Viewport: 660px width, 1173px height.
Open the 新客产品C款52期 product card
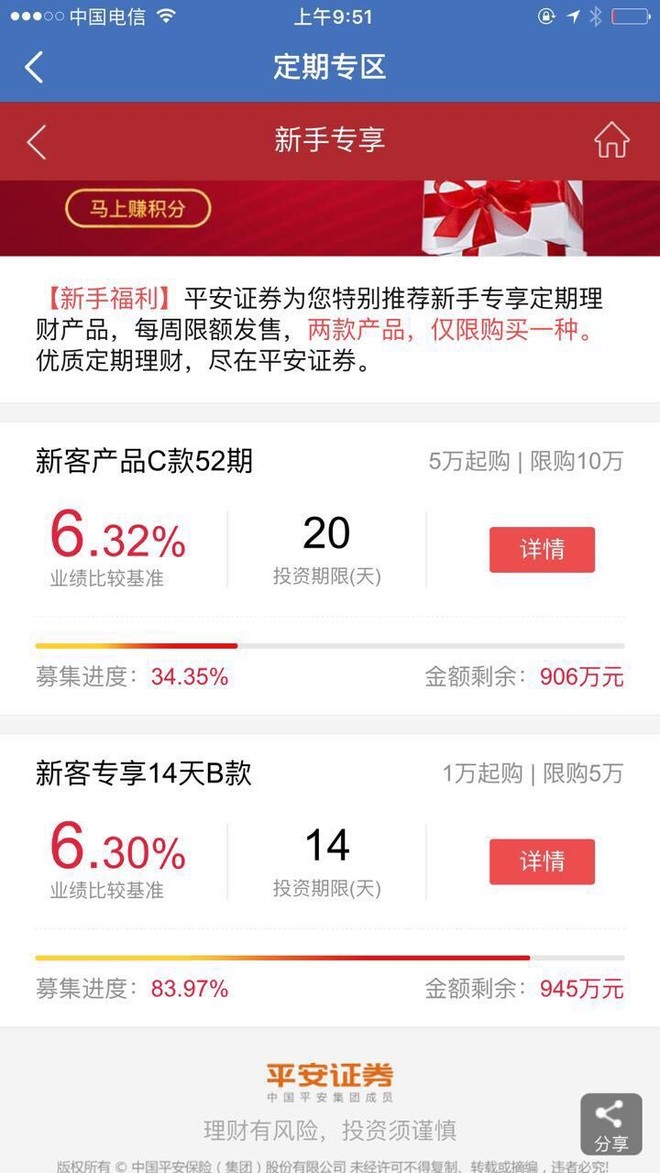[330, 569]
